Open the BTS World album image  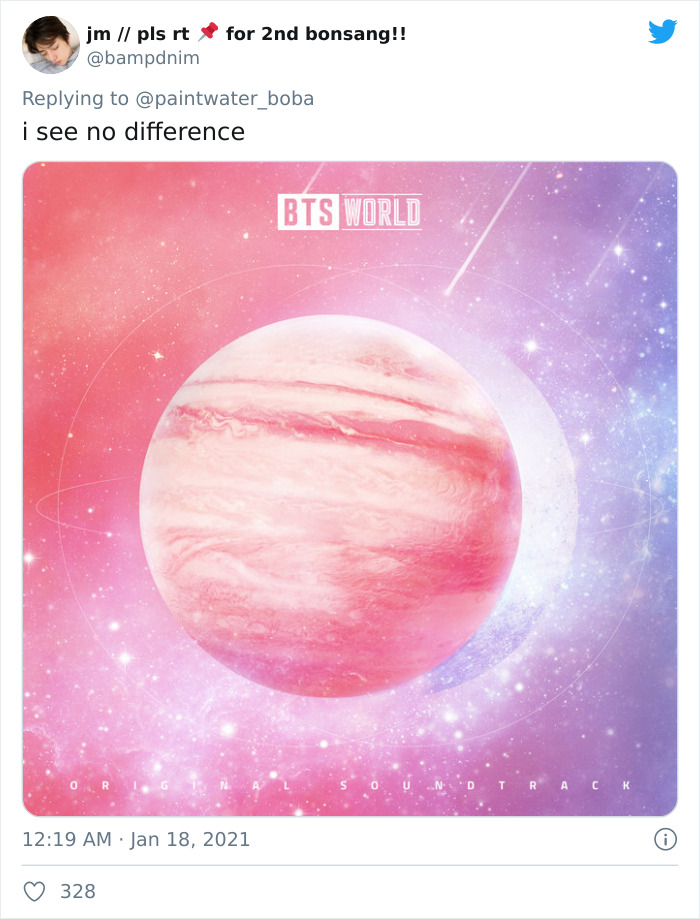coord(350,489)
